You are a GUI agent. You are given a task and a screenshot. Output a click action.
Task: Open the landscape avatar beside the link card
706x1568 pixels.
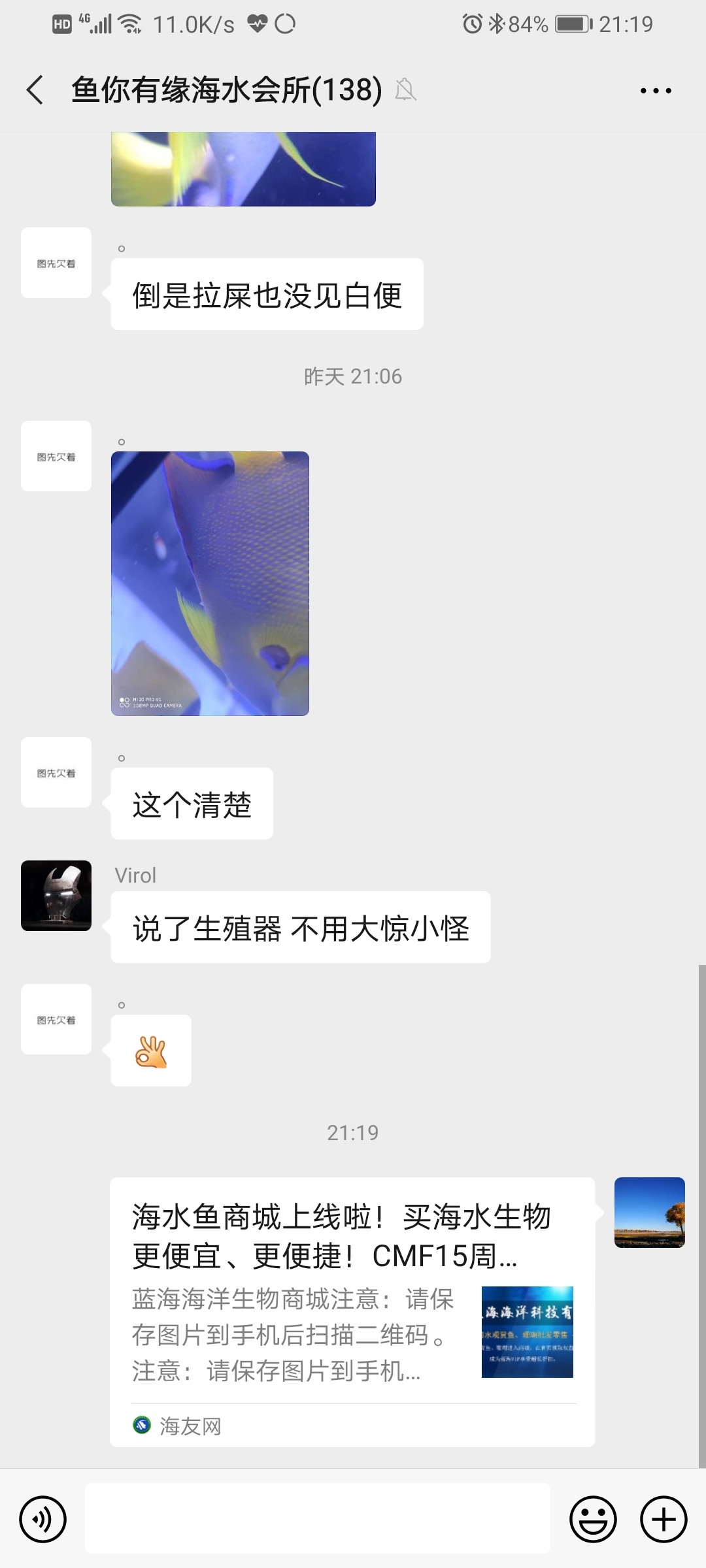coord(649,1212)
